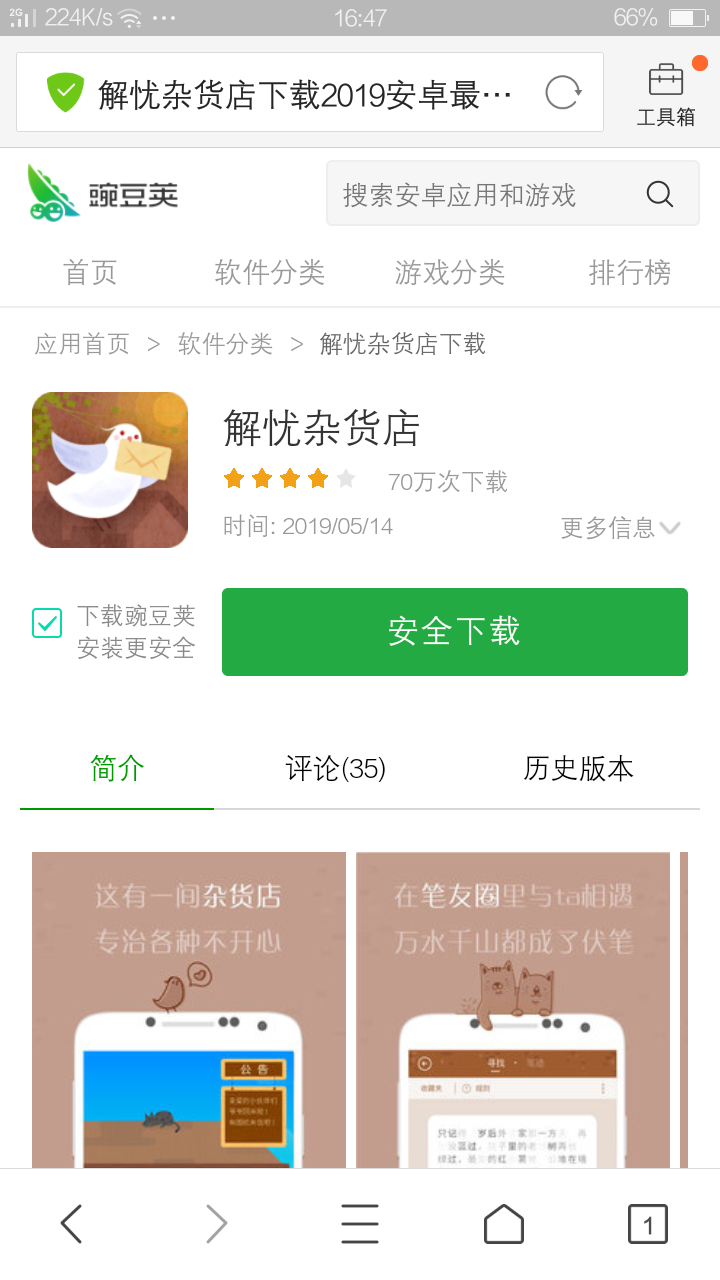Open 软件分类 from the breadcrumb
Image resolution: width=720 pixels, height=1280 pixels.
click(225, 343)
